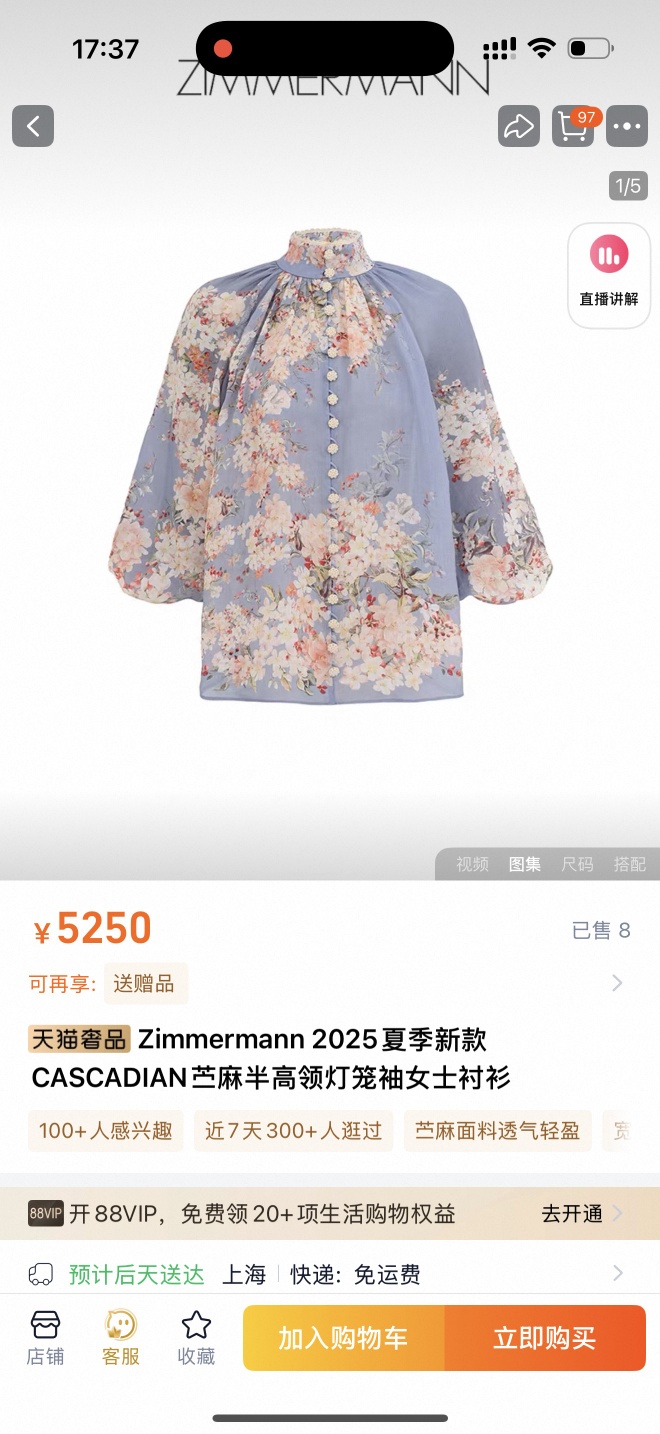Visit the 店铺 store page
The width and height of the screenshot is (660, 1434).
click(46, 1338)
